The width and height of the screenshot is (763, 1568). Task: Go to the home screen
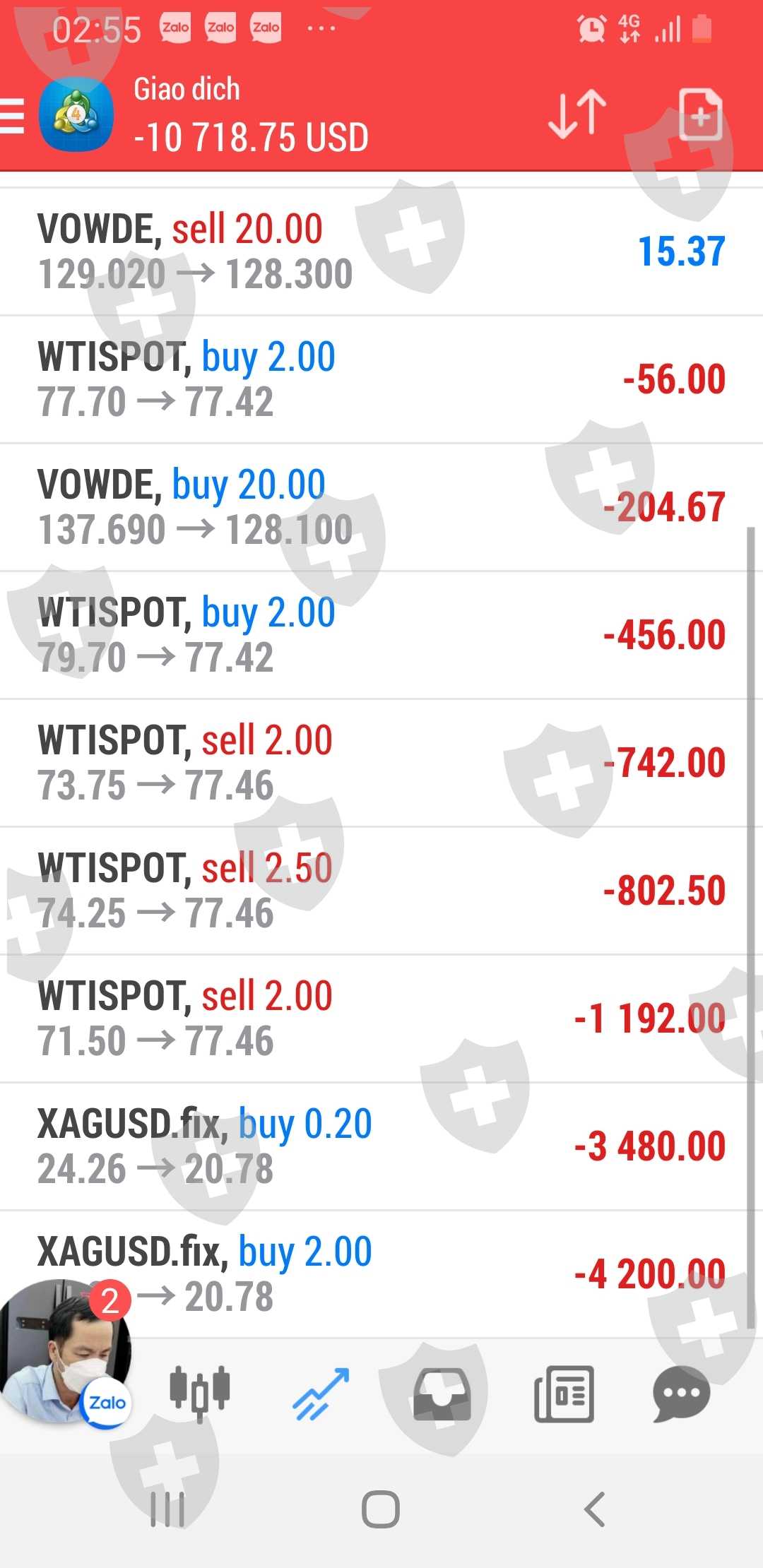coord(381,1509)
